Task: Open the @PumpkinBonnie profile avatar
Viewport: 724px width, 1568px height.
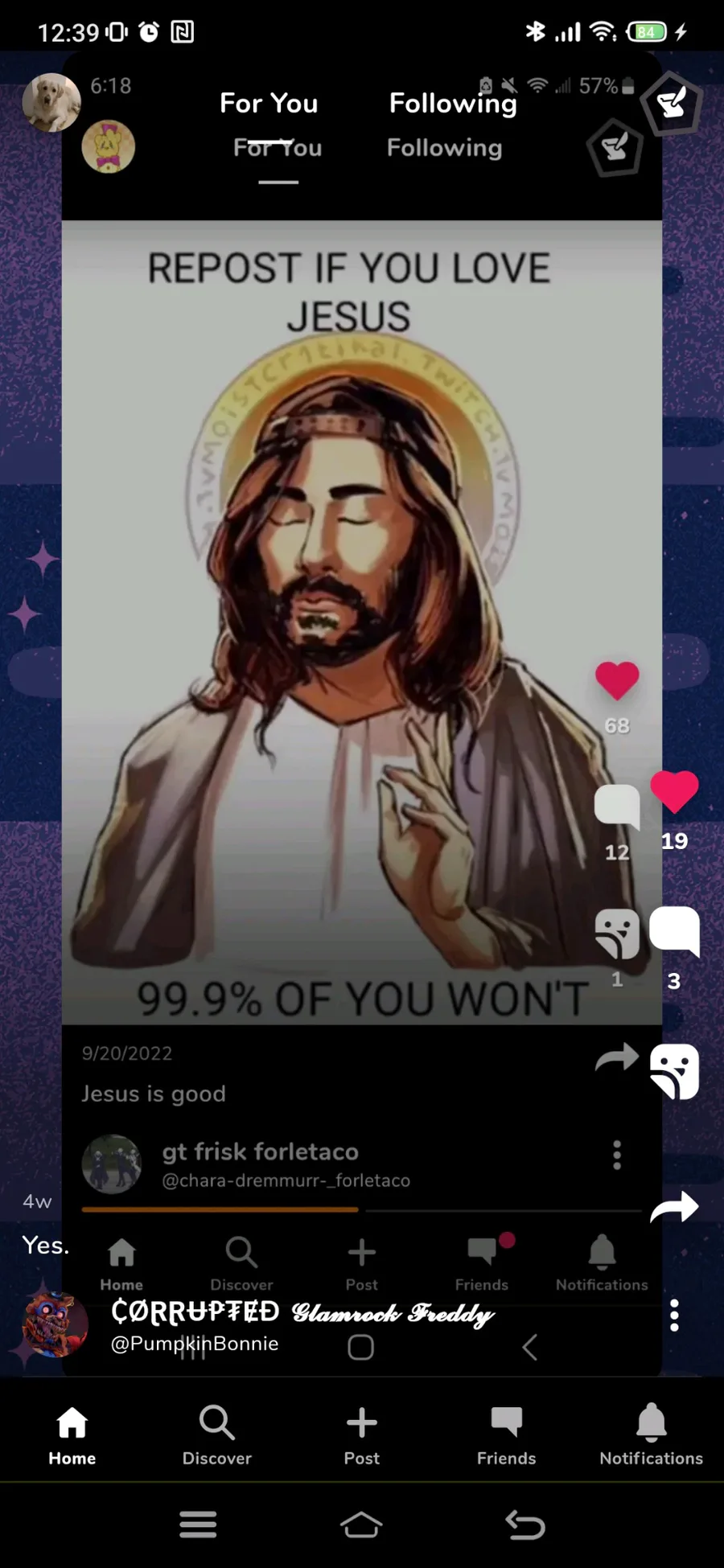Action: (55, 1324)
